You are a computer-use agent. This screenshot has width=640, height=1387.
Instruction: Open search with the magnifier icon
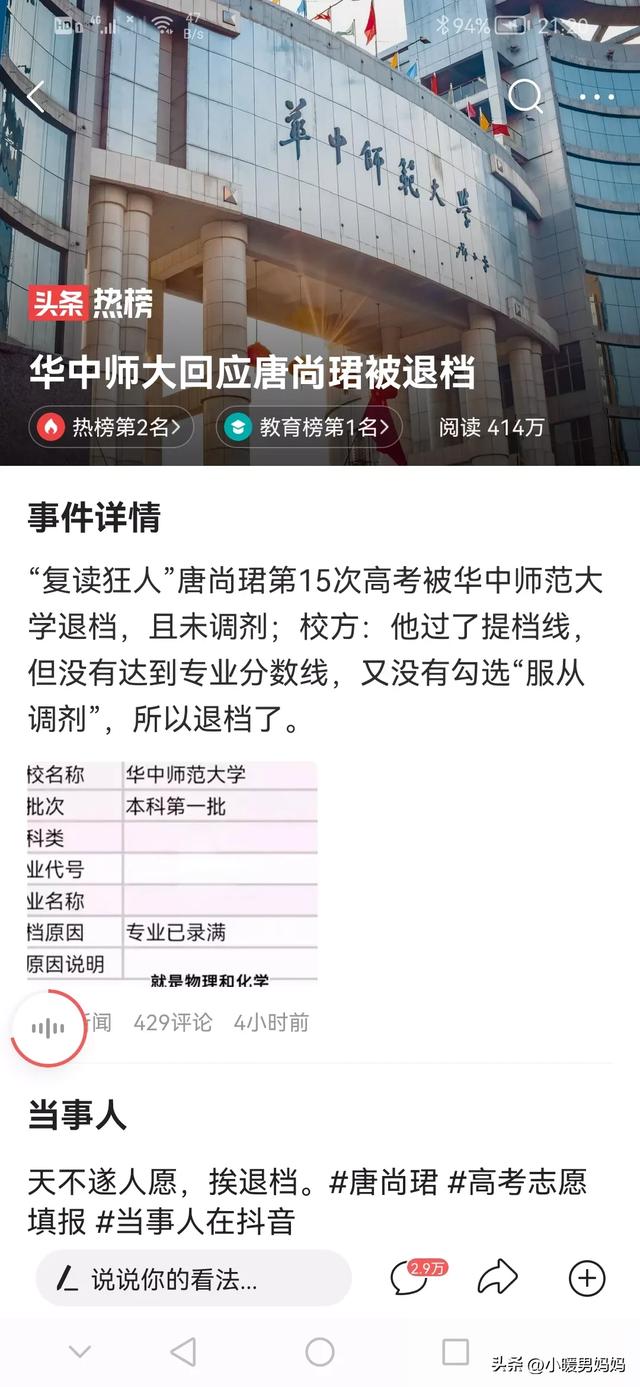tap(525, 97)
